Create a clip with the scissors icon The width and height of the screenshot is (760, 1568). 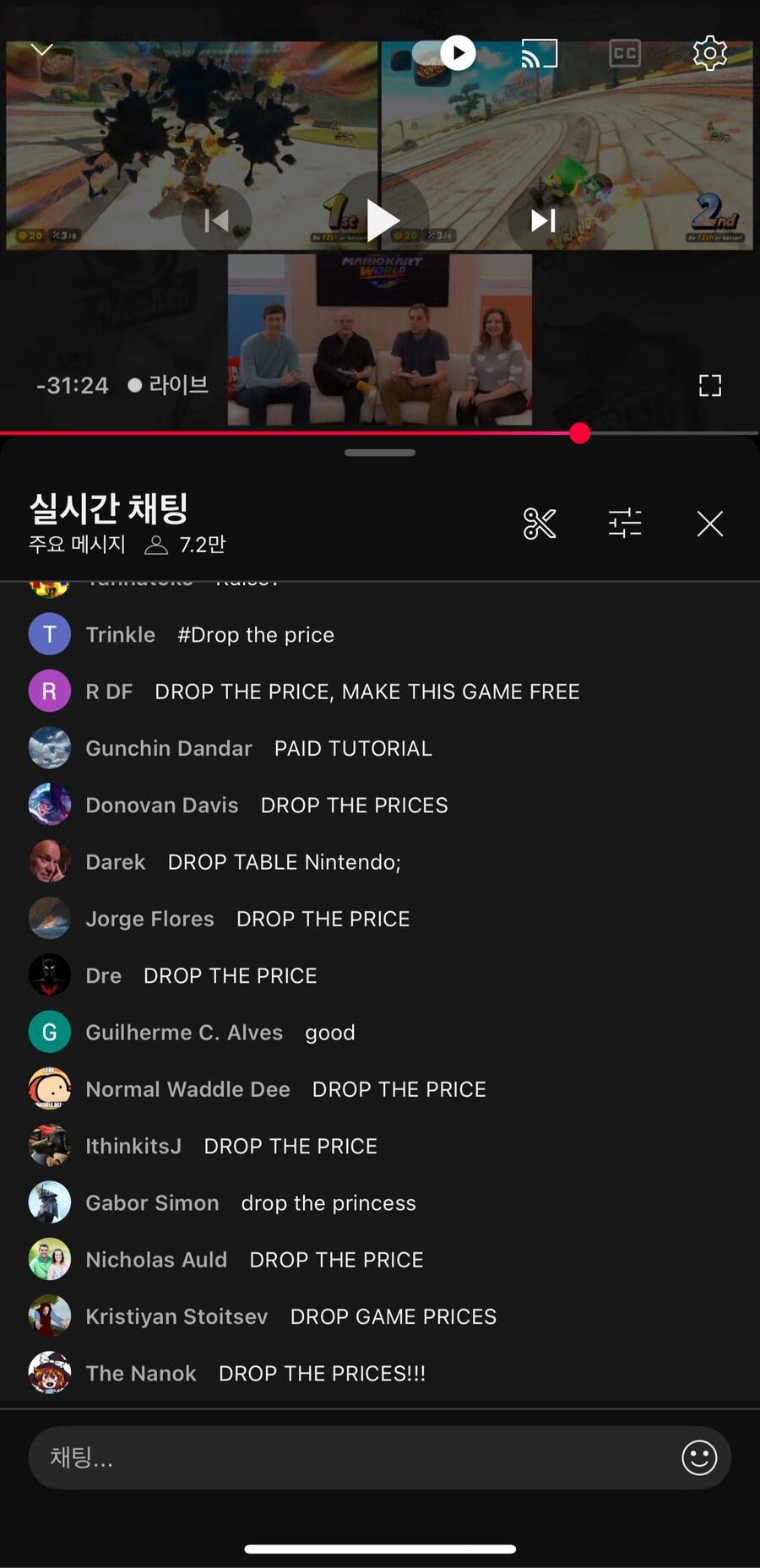(540, 524)
